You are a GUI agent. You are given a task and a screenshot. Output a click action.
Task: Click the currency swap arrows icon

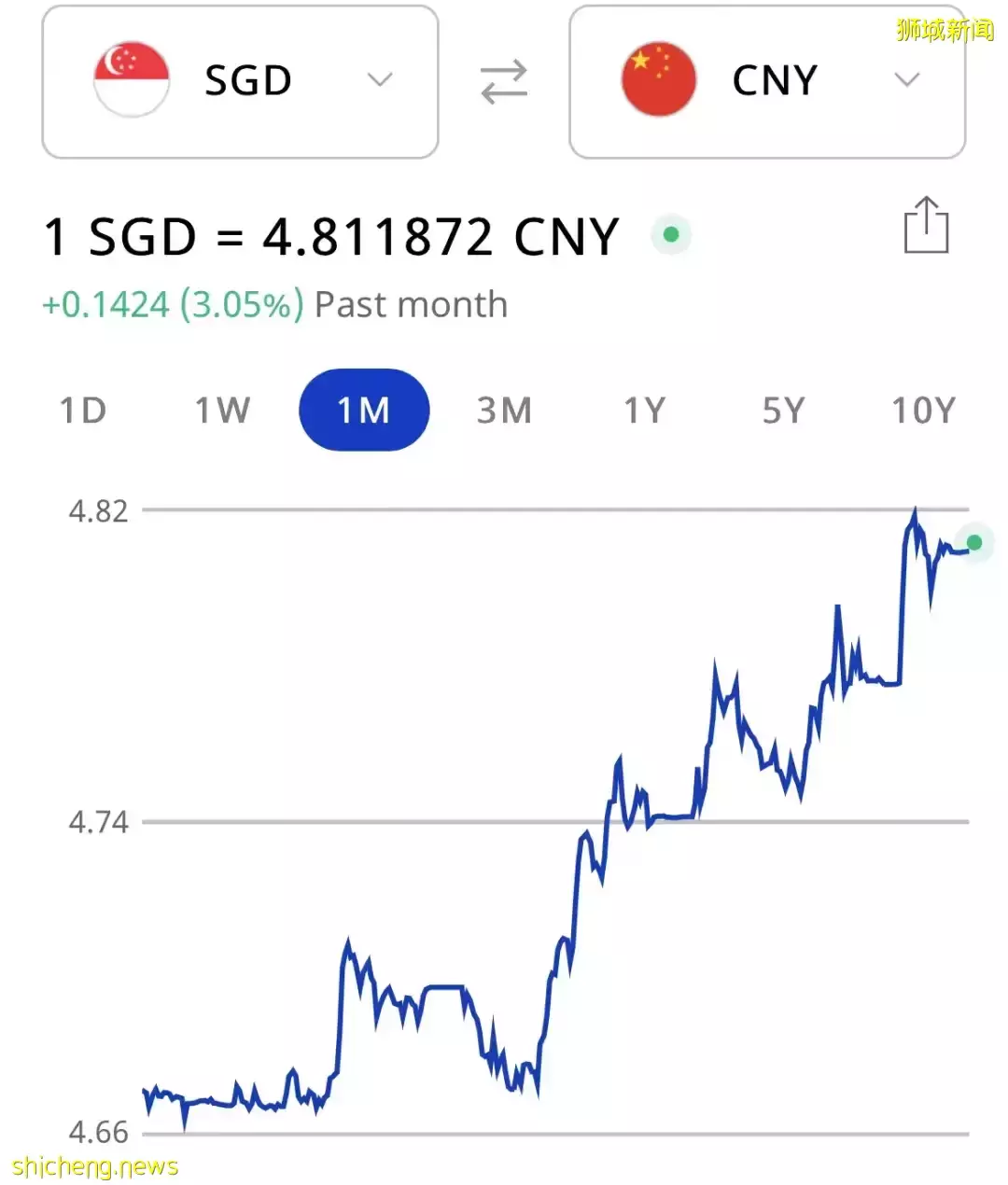tap(504, 82)
